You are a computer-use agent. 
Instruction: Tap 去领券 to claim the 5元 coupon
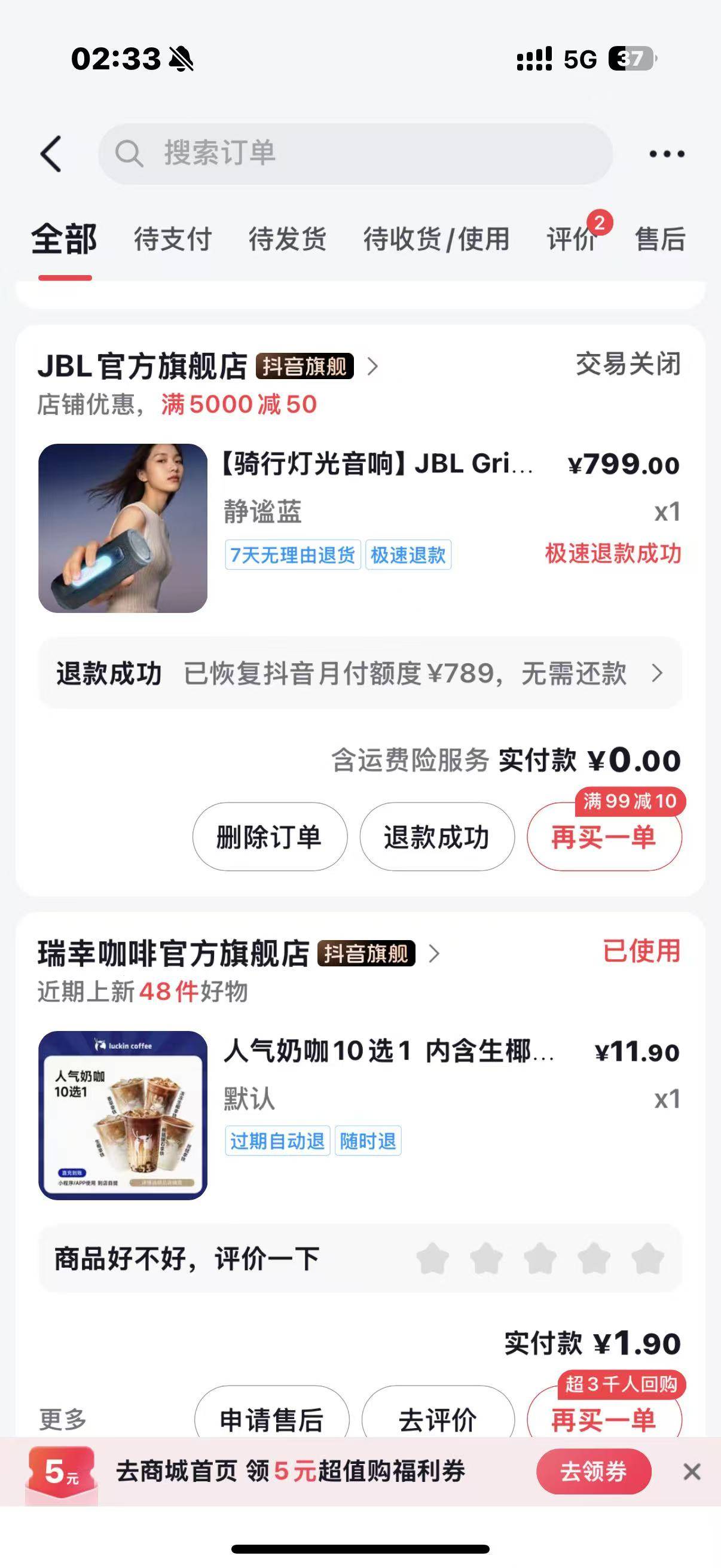coord(593,1472)
